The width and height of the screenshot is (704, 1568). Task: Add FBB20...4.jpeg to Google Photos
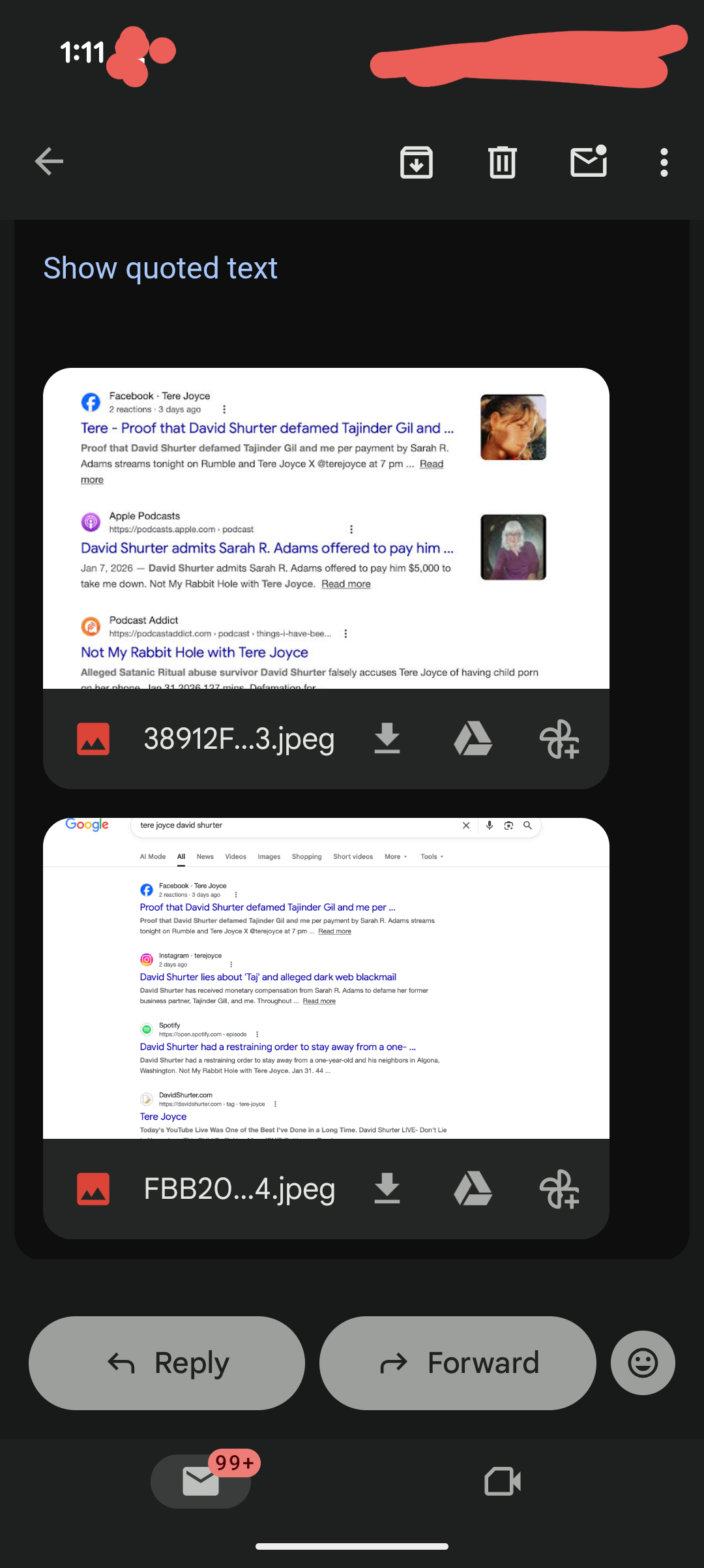pyautogui.click(x=559, y=1189)
